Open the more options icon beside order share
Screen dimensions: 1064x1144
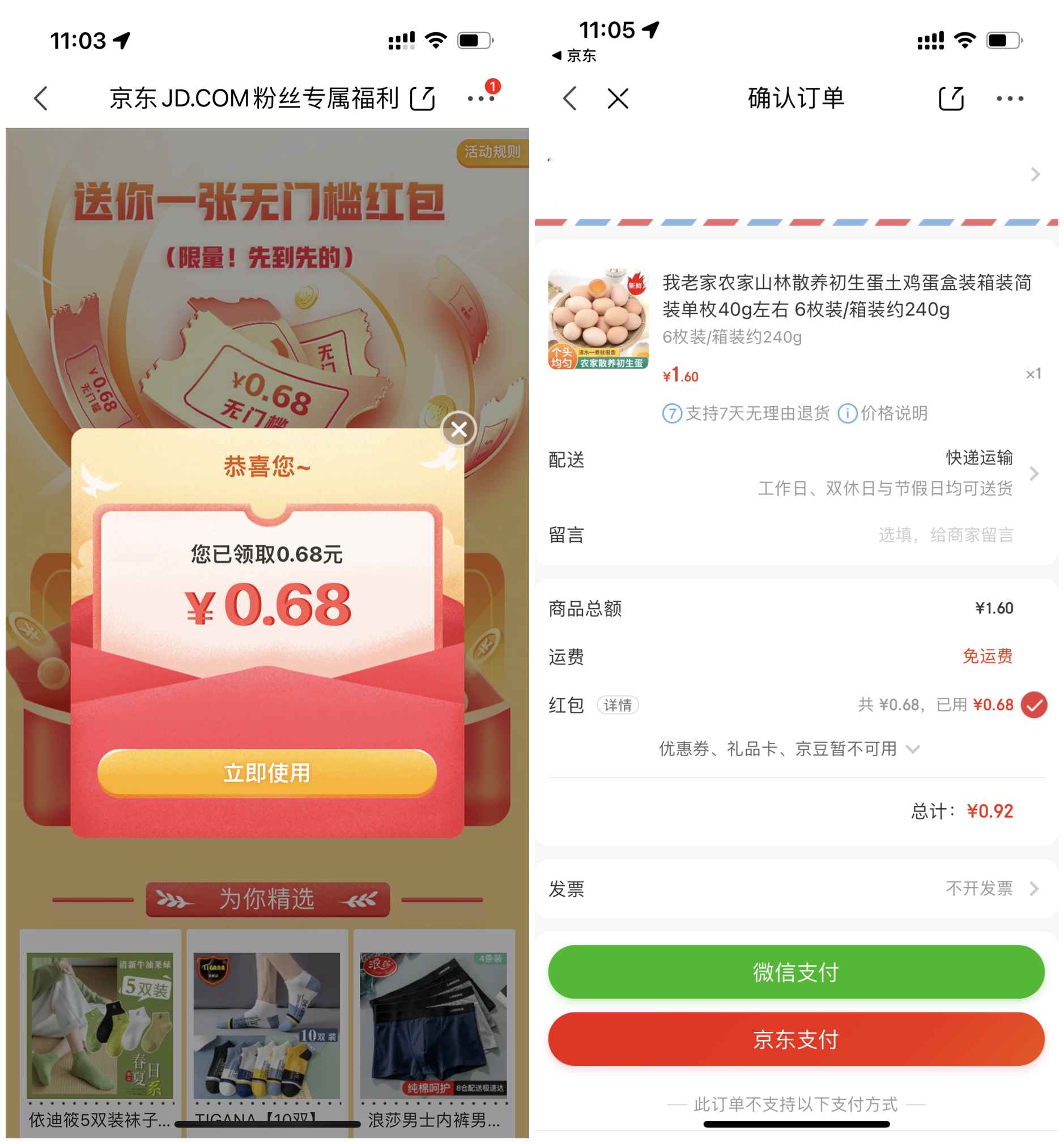pyautogui.click(x=1008, y=99)
